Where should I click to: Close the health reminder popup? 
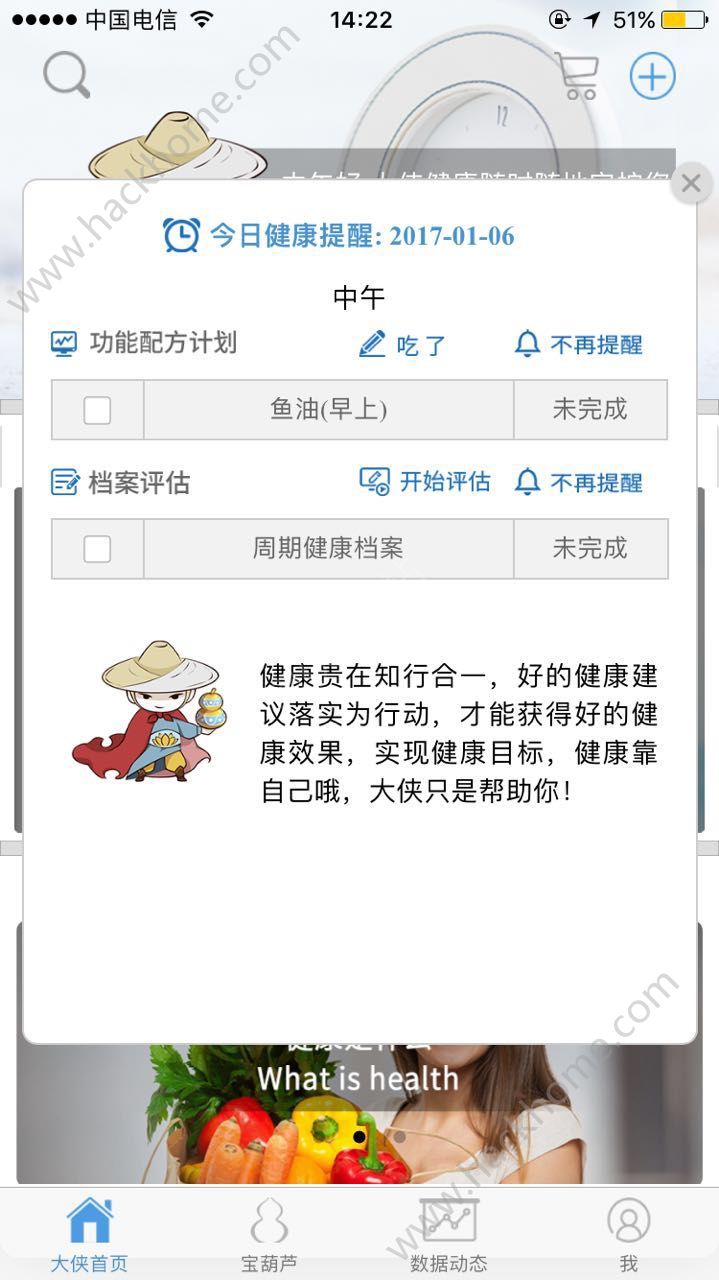690,184
